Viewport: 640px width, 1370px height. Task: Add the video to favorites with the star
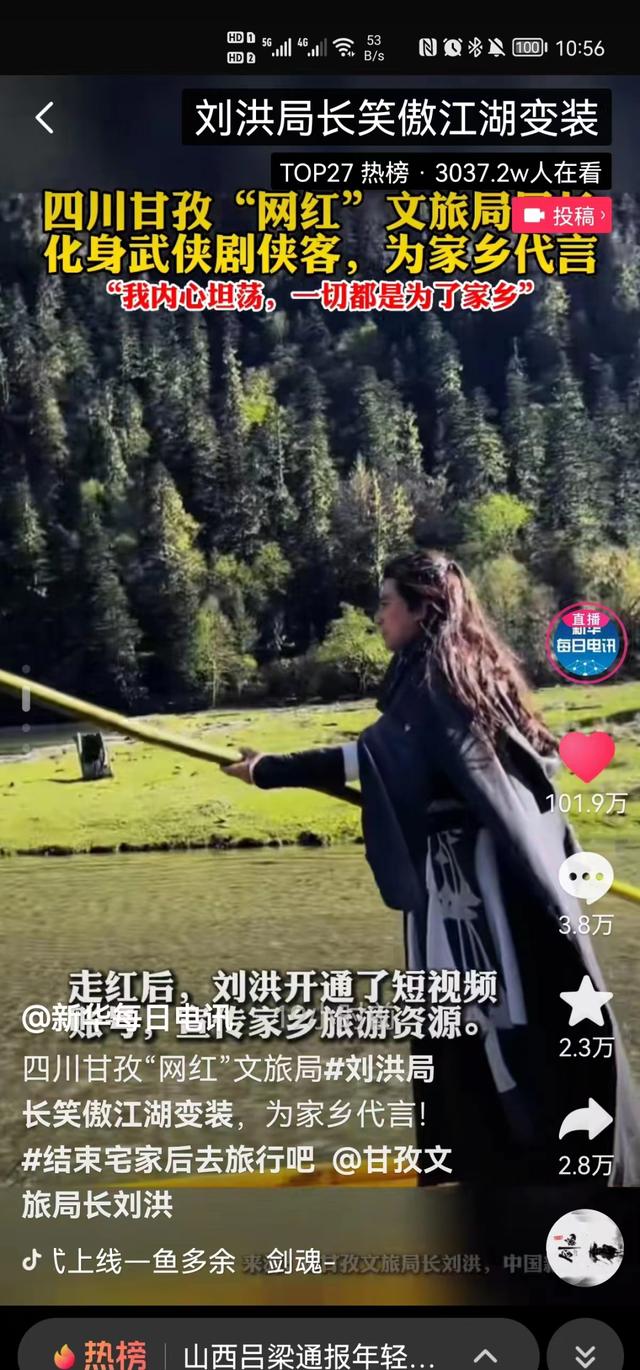[x=586, y=1002]
